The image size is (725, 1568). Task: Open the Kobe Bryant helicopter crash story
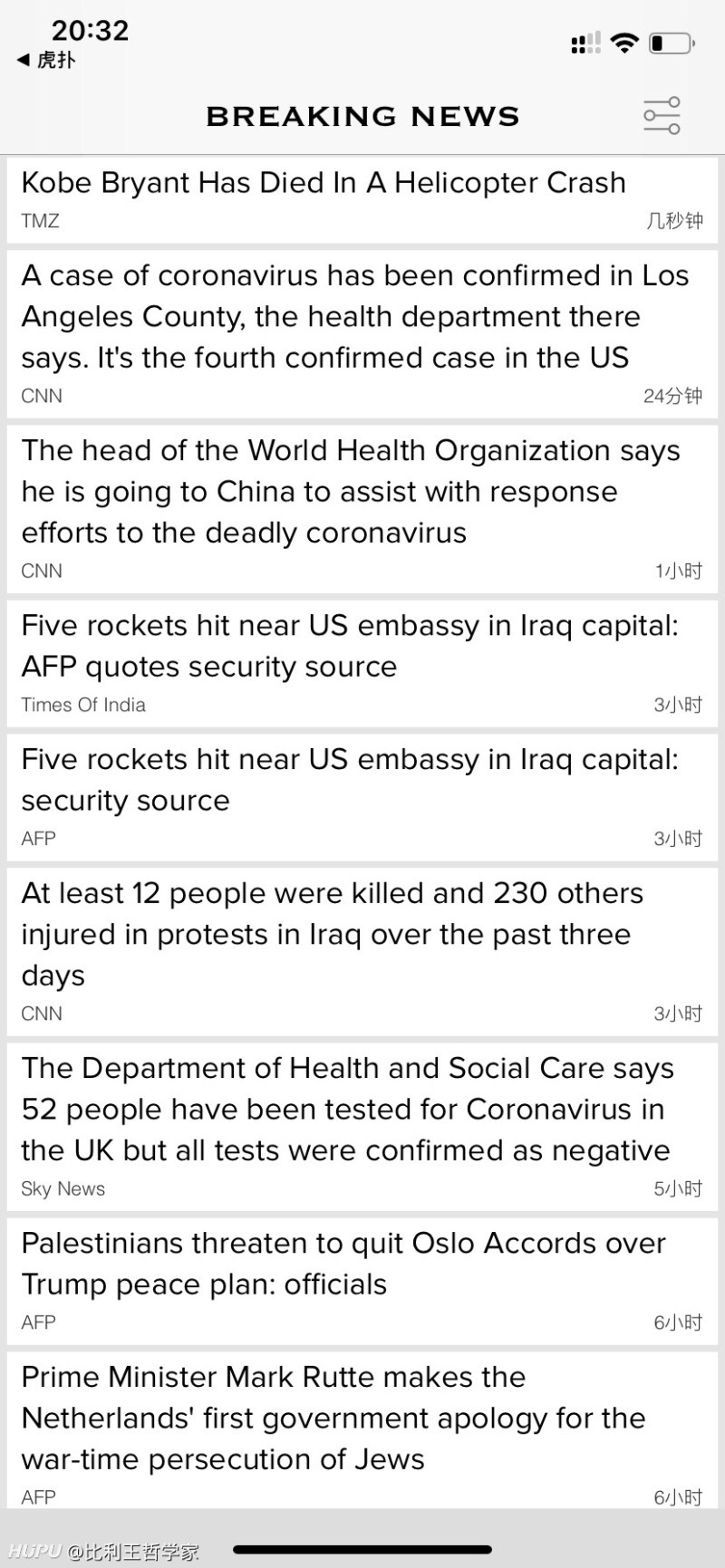tap(362, 199)
